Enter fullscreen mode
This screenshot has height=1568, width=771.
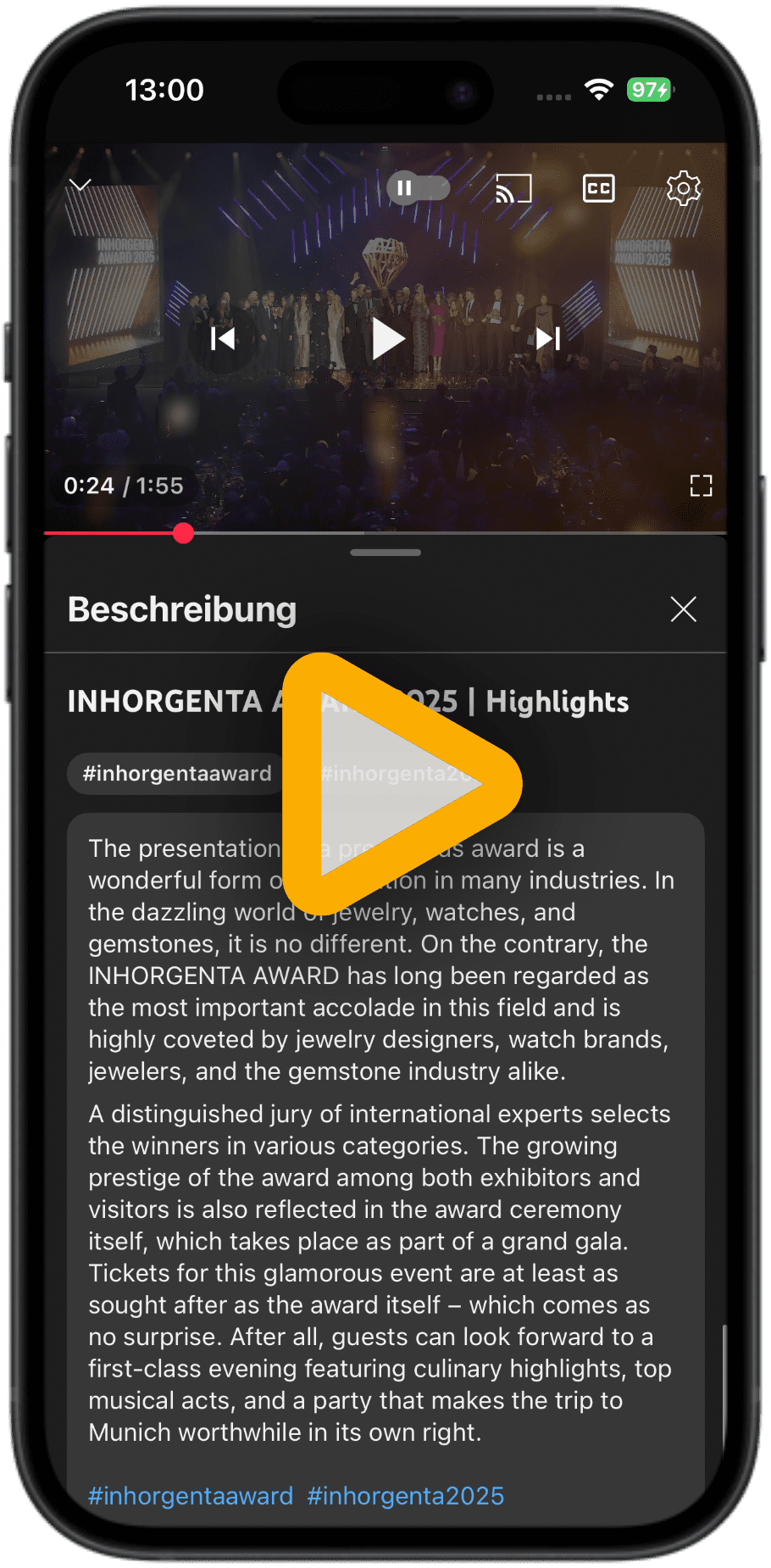click(x=701, y=486)
